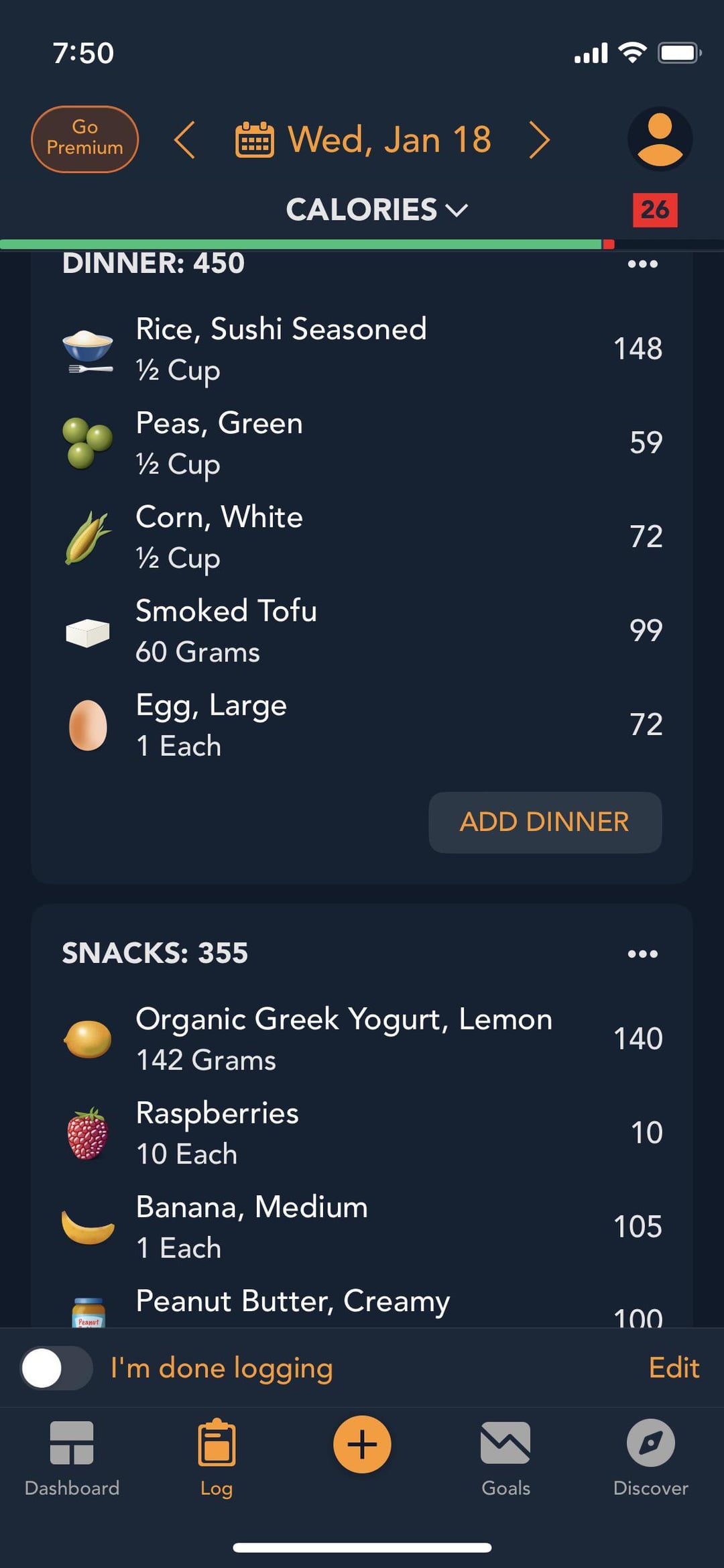Open the Rice, Sushi Seasoned entry
This screenshot has height=1568, width=724.
point(362,349)
